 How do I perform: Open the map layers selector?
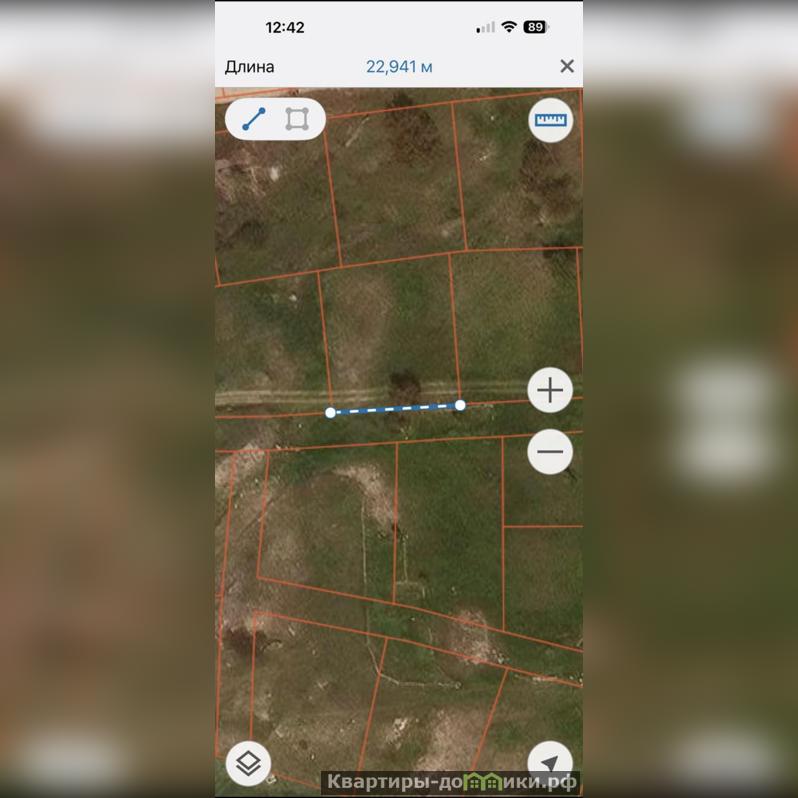click(x=248, y=763)
